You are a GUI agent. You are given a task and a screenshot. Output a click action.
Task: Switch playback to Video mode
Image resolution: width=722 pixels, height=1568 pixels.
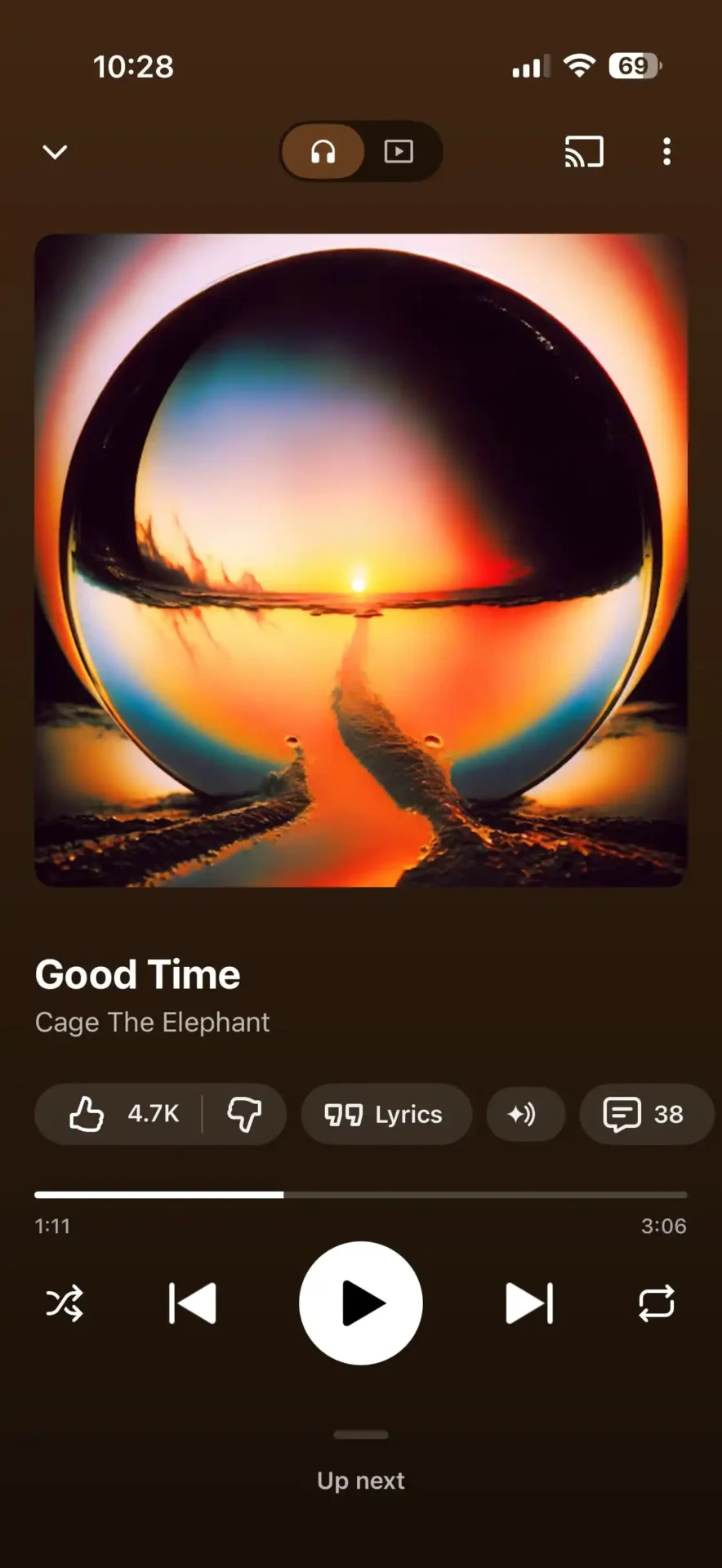tap(399, 152)
